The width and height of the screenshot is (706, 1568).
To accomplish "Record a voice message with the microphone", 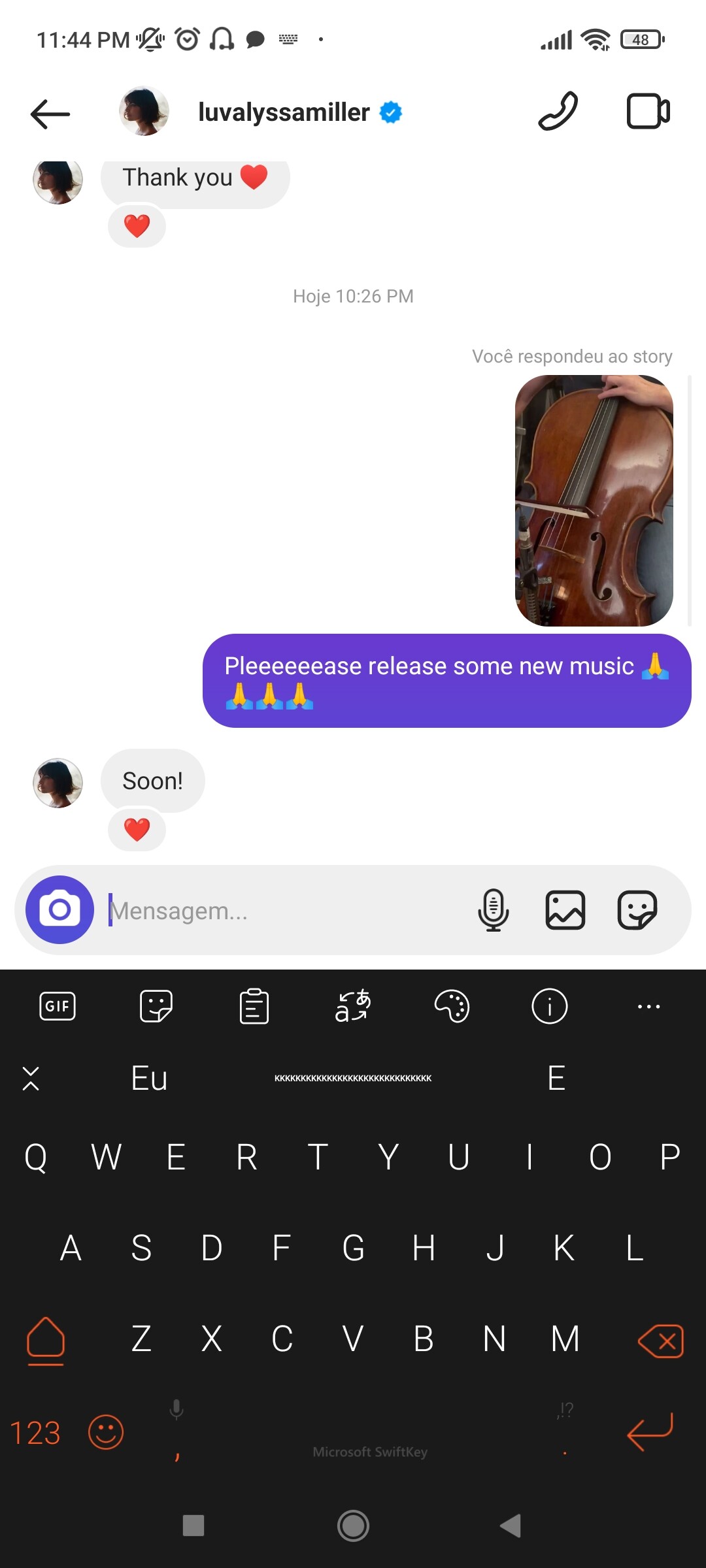I will click(494, 909).
